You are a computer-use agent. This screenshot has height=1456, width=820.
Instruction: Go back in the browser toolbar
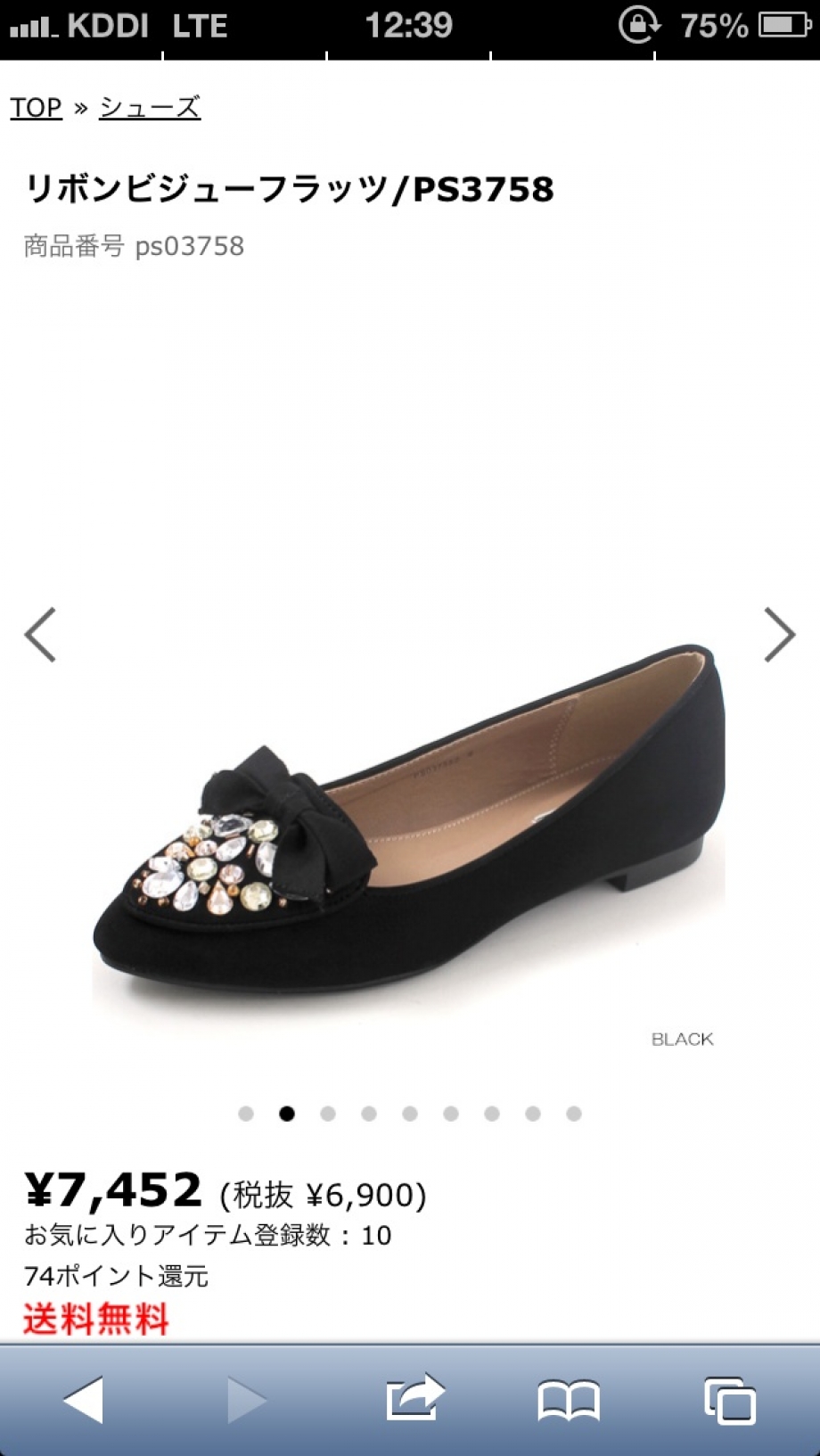[85, 1399]
